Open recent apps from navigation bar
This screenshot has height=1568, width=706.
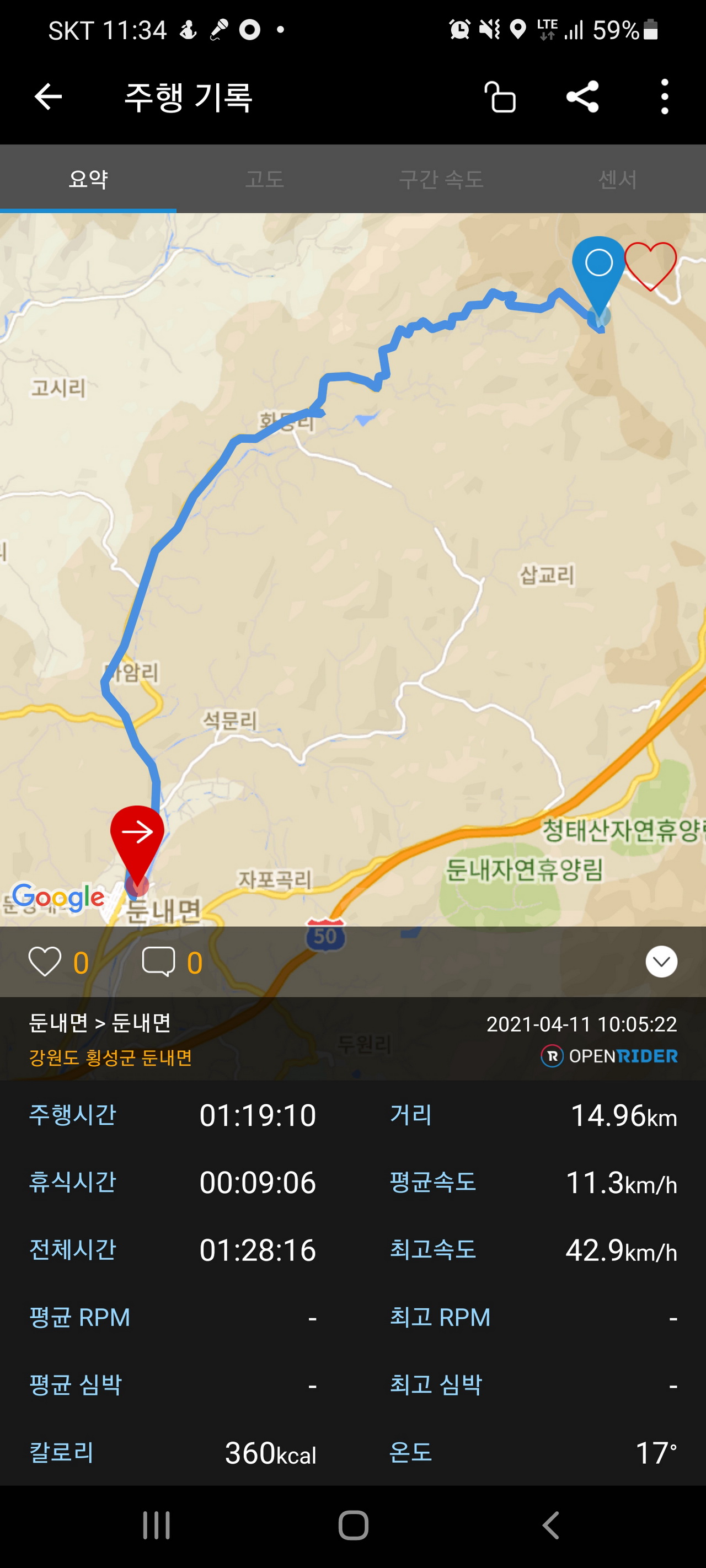pyautogui.click(x=157, y=1526)
